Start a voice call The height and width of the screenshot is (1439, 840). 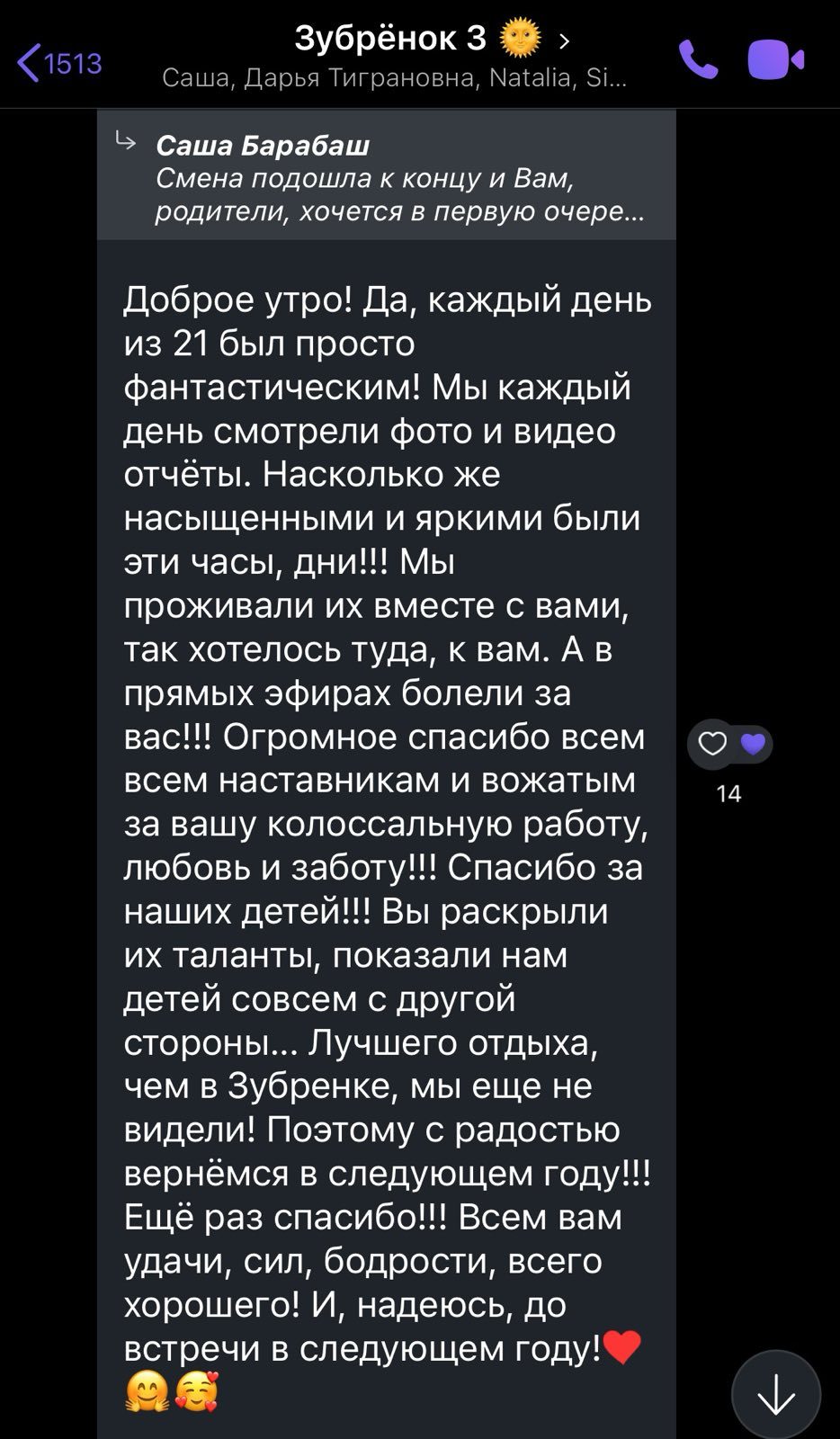click(x=698, y=60)
